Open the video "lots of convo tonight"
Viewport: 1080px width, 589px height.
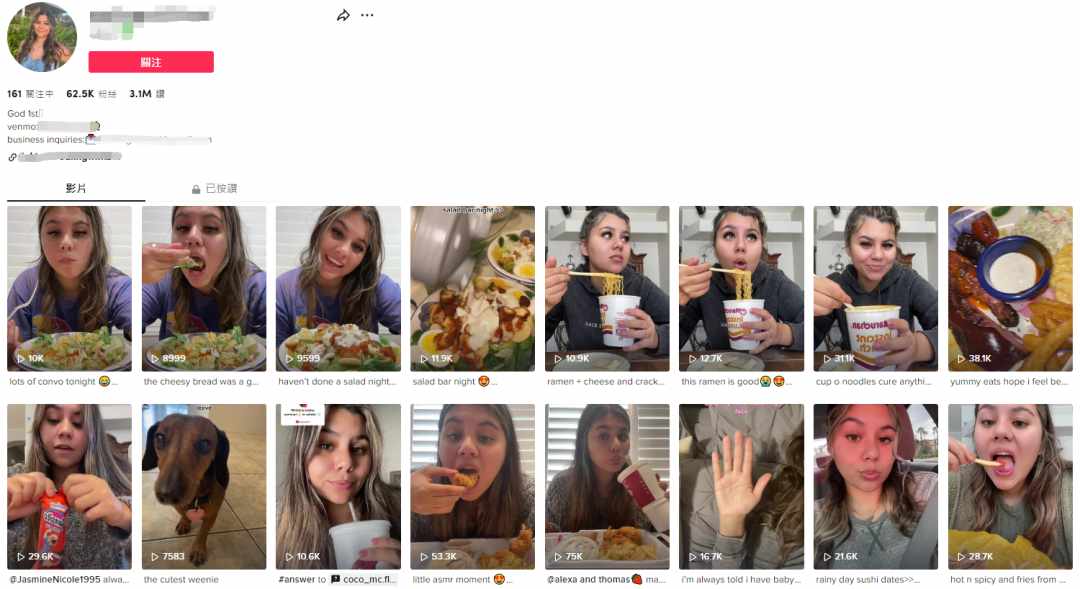tap(69, 288)
